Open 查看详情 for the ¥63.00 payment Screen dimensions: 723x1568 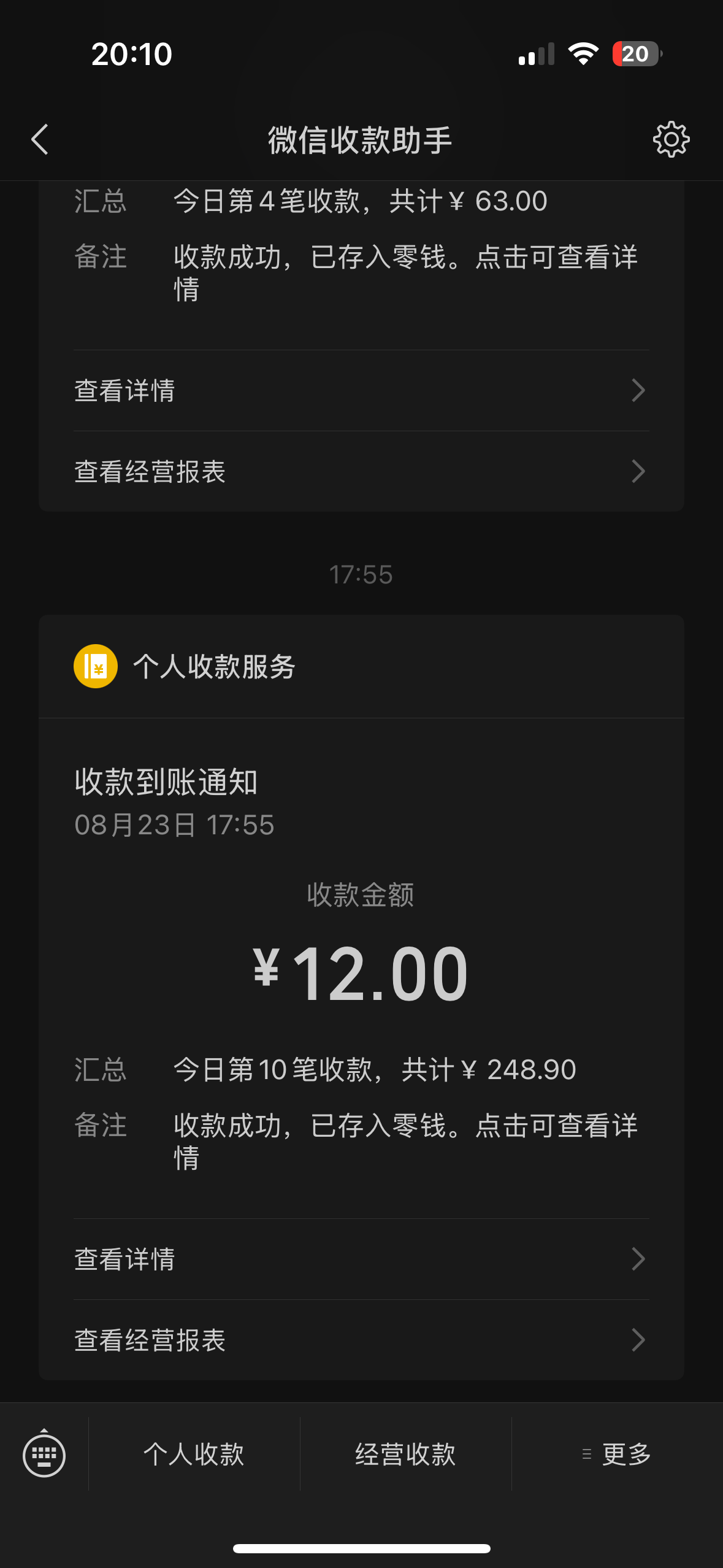[x=361, y=391]
